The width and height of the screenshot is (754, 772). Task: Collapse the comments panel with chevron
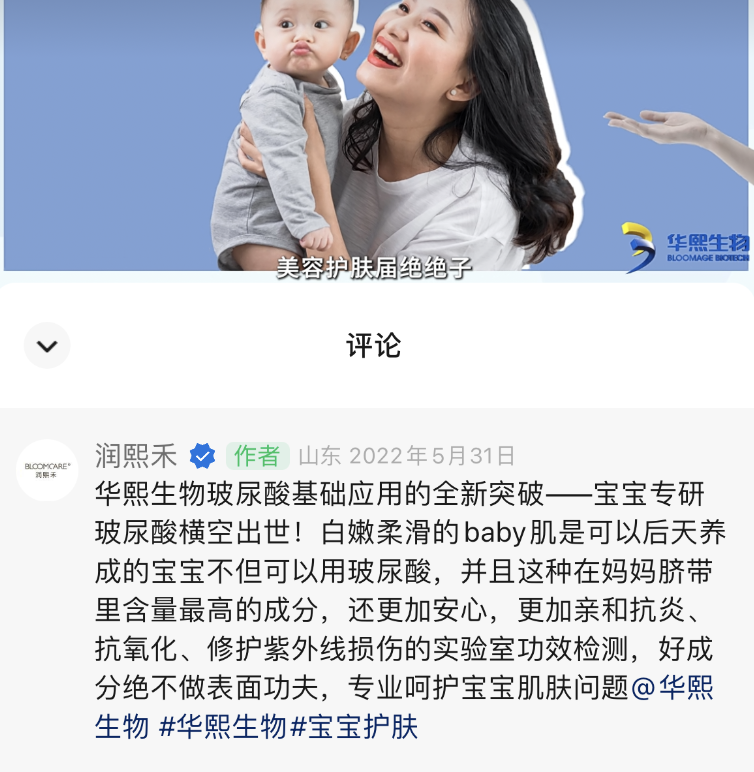[x=47, y=346]
